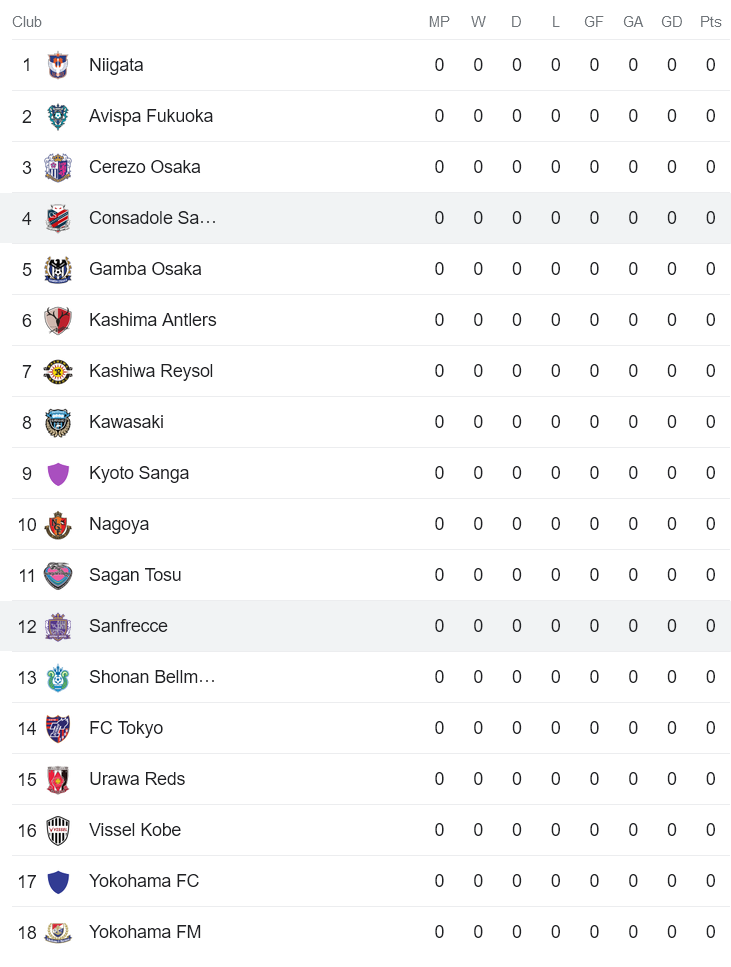Select the Sanfrecce team name
The image size is (731, 967).
(128, 625)
